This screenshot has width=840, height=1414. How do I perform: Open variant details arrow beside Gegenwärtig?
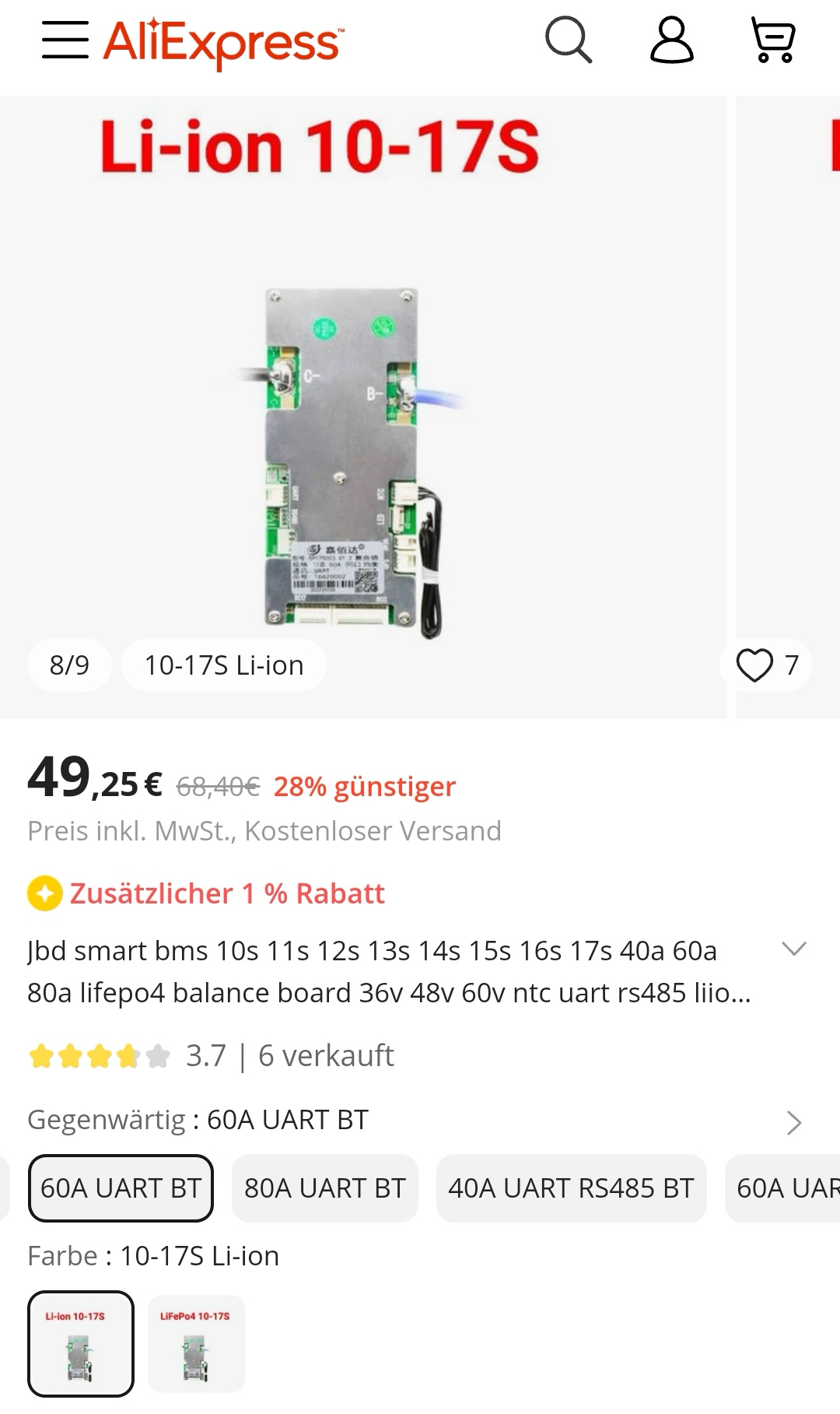[x=793, y=1122]
